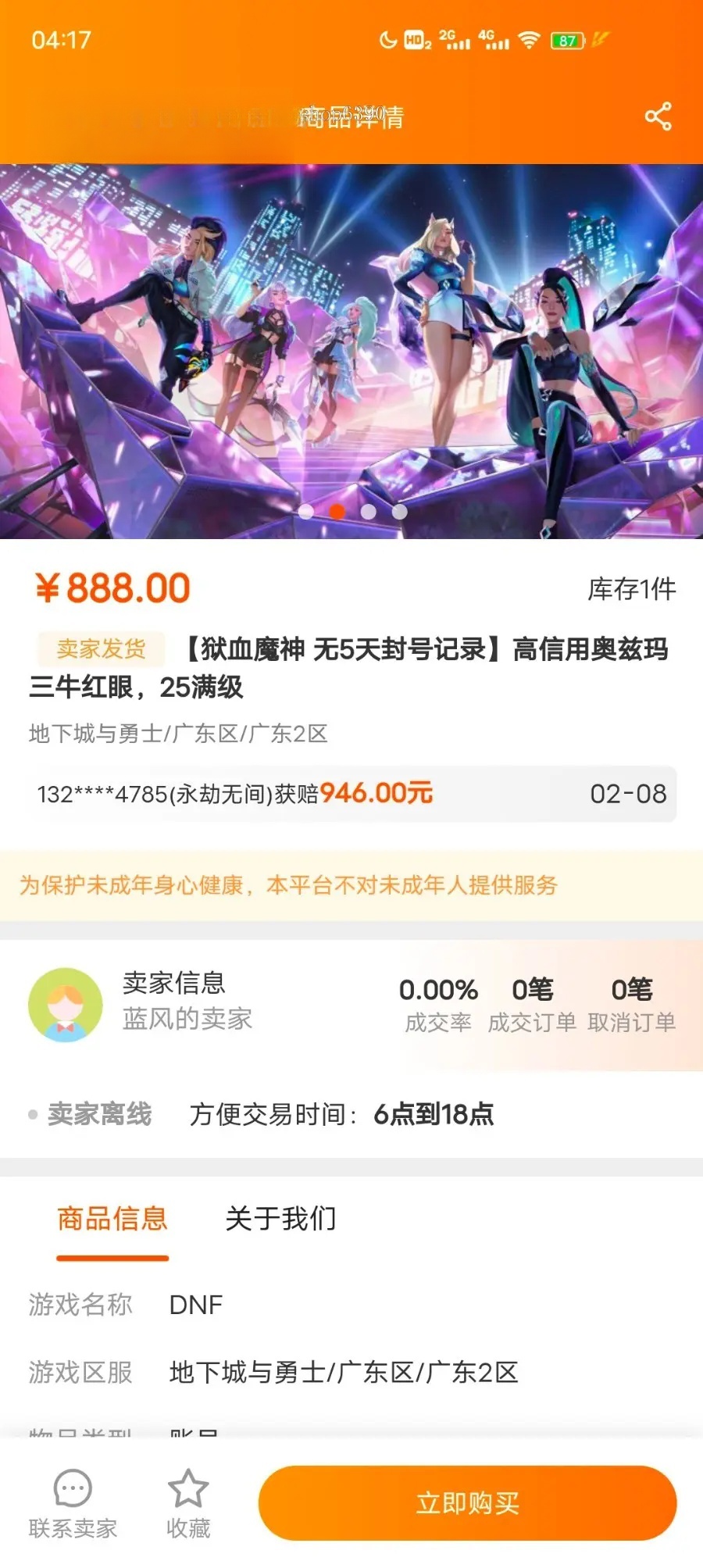The width and height of the screenshot is (703, 1568).
Task: Tap the game promotional banner image
Action: pyautogui.click(x=351, y=344)
